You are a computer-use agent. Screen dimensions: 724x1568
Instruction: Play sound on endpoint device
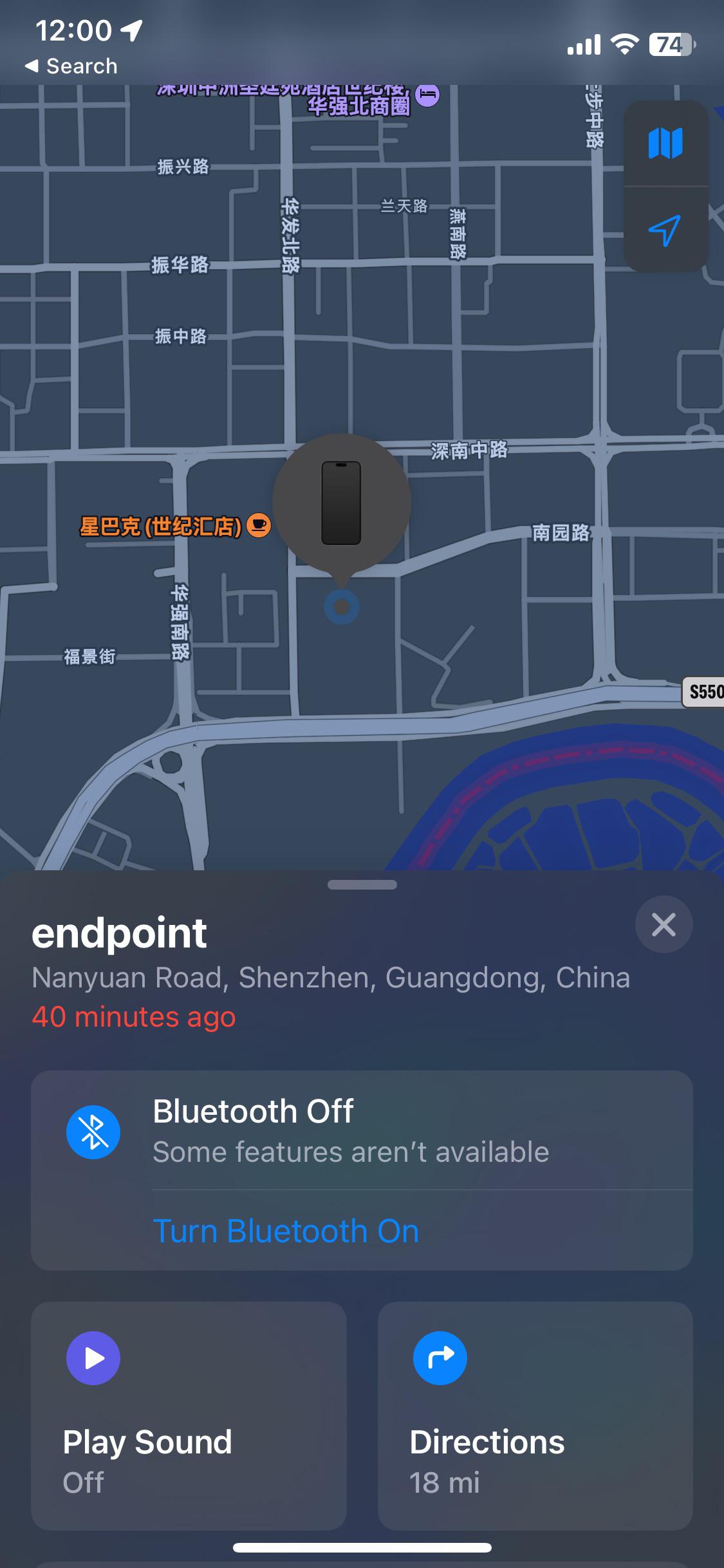pos(189,1415)
